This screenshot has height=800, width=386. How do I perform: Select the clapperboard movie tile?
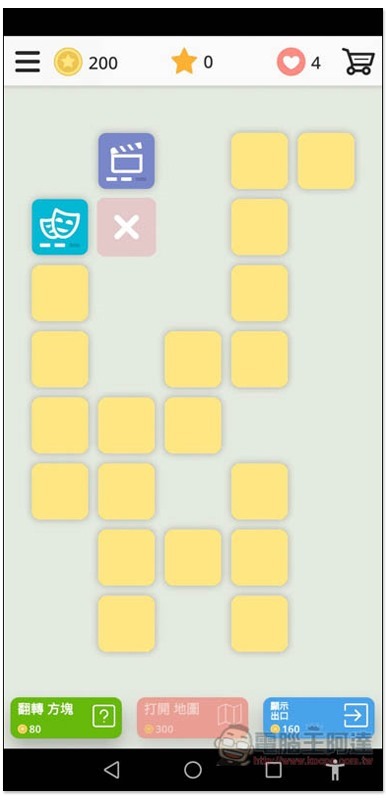click(x=126, y=161)
